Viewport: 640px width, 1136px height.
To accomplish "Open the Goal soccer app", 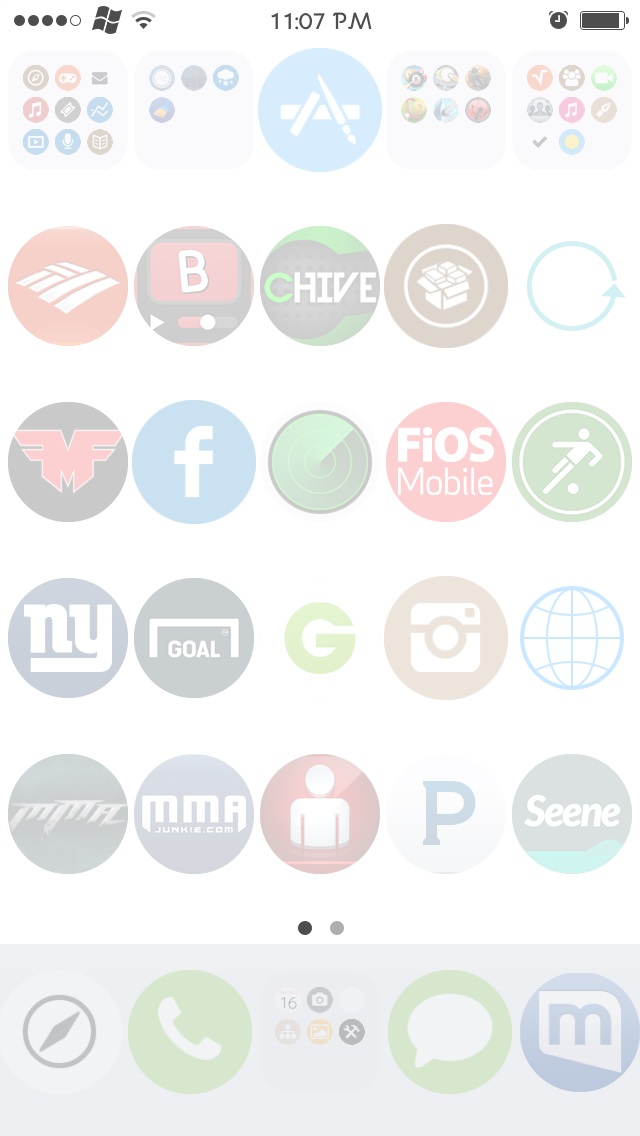I will click(x=194, y=638).
